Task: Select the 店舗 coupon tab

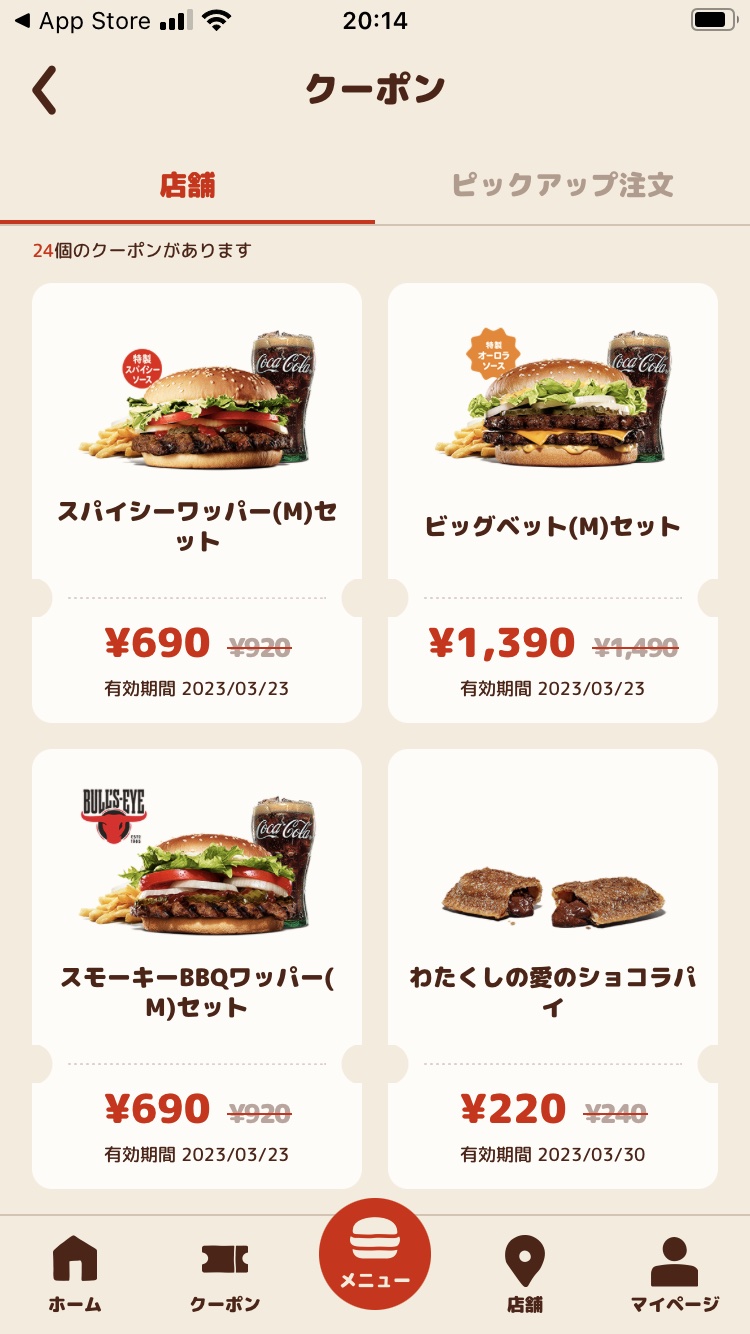Action: pos(187,185)
